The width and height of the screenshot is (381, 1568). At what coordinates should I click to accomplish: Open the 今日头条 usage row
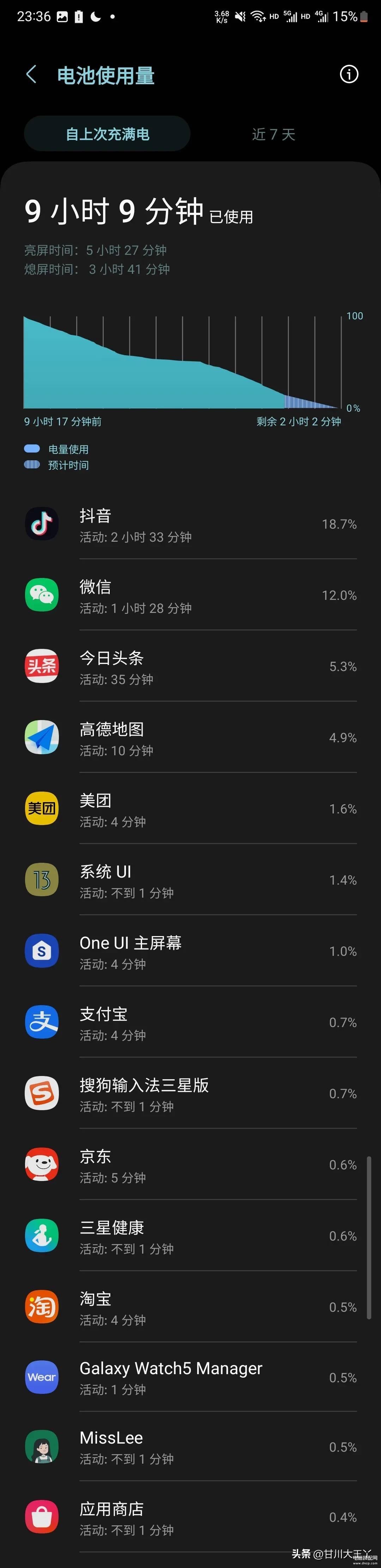click(190, 667)
